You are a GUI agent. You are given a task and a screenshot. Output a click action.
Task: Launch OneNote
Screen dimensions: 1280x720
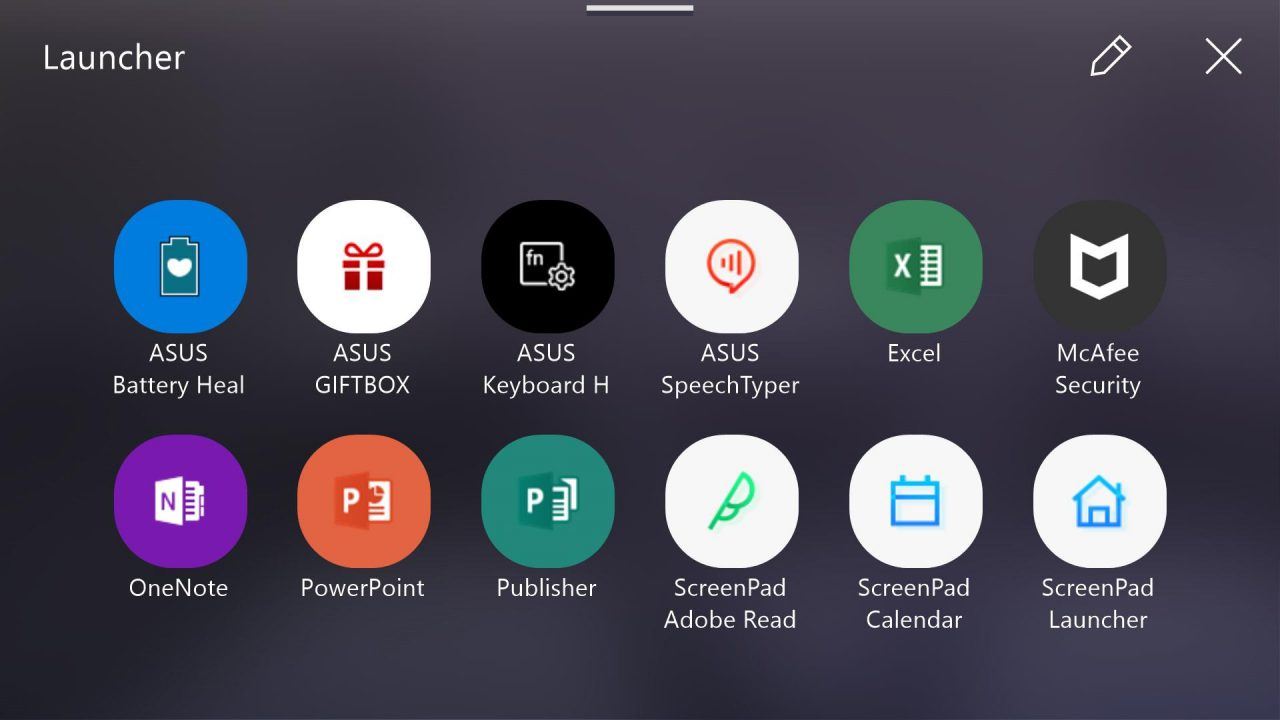[x=180, y=501]
